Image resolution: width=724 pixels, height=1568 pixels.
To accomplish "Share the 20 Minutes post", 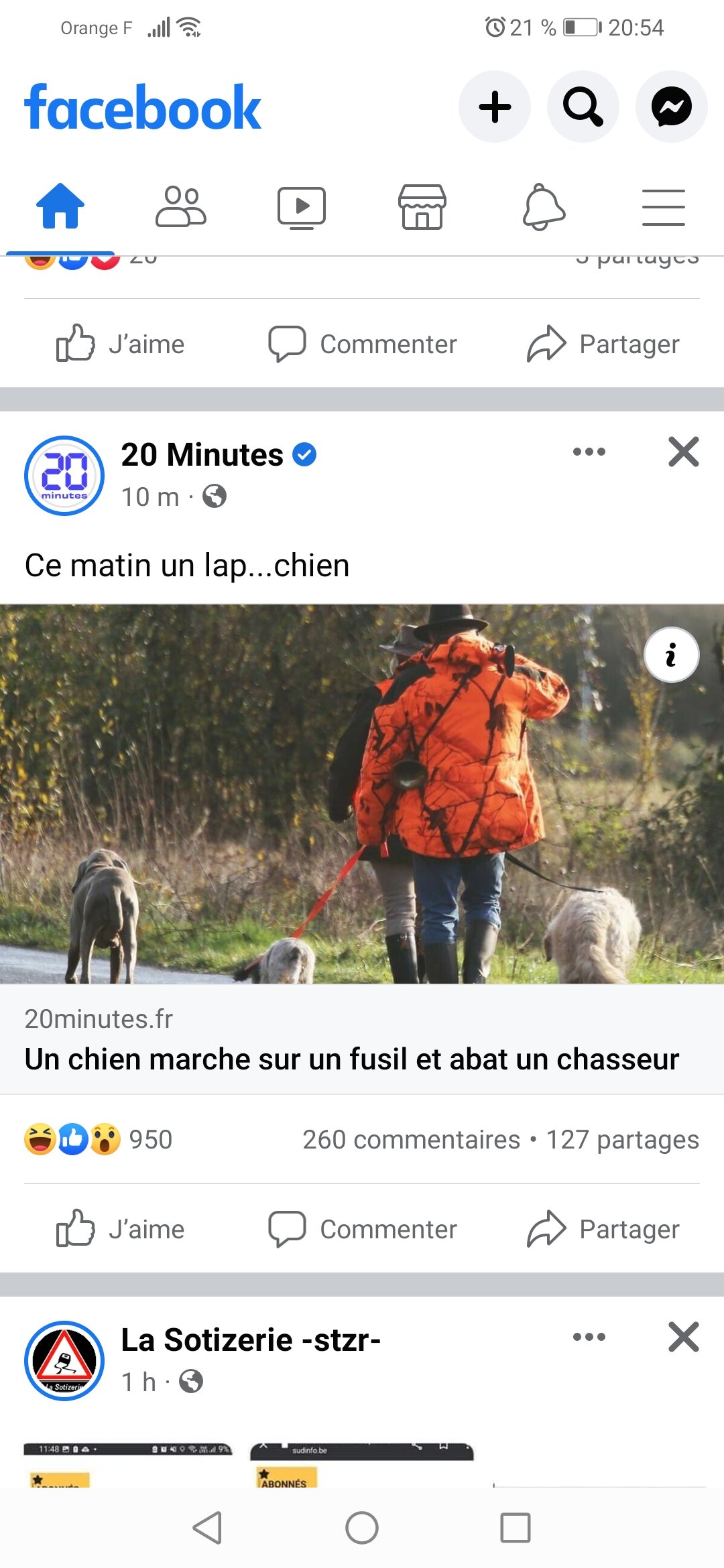I will 603,1229.
